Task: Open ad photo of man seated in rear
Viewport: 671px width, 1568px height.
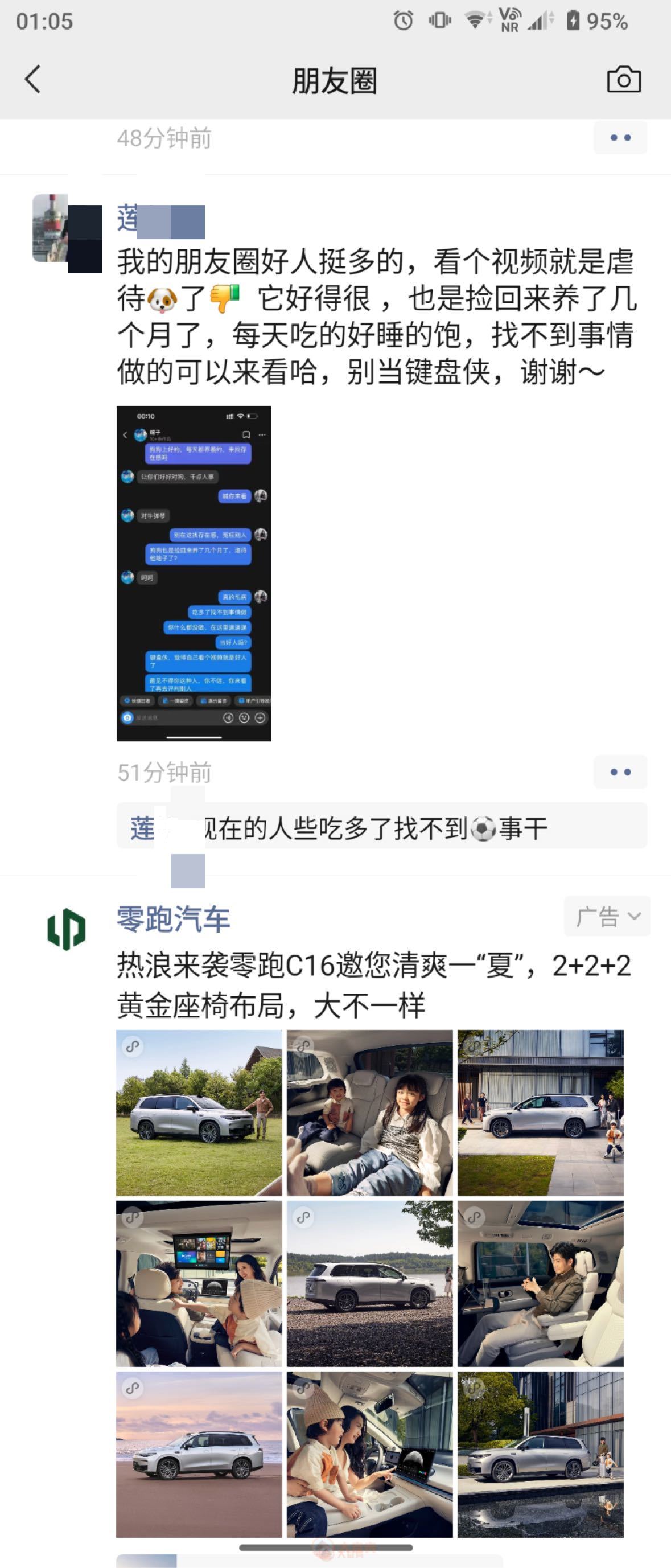Action: coord(540,1284)
